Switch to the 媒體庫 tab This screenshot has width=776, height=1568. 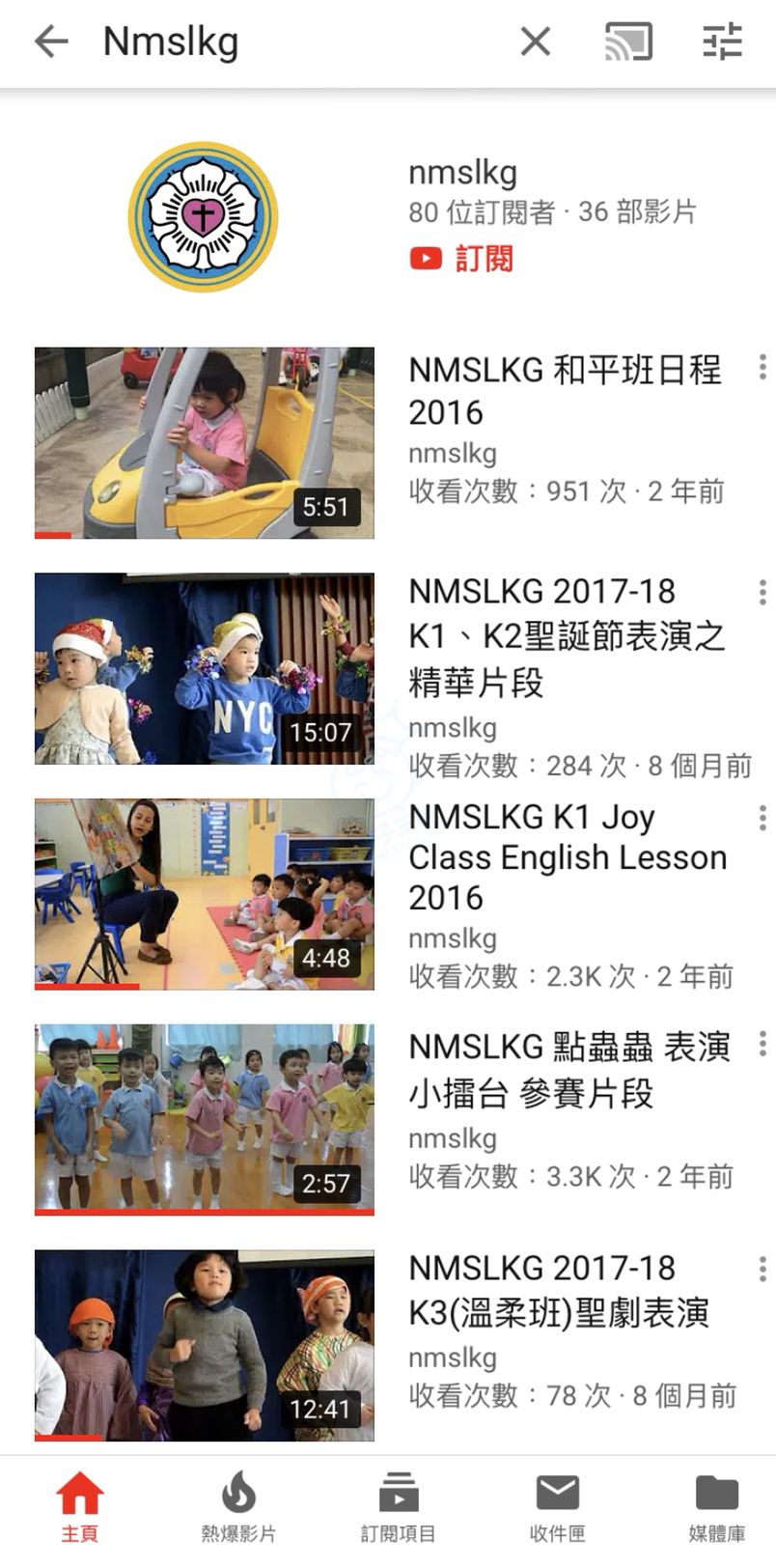pyautogui.click(x=716, y=1506)
